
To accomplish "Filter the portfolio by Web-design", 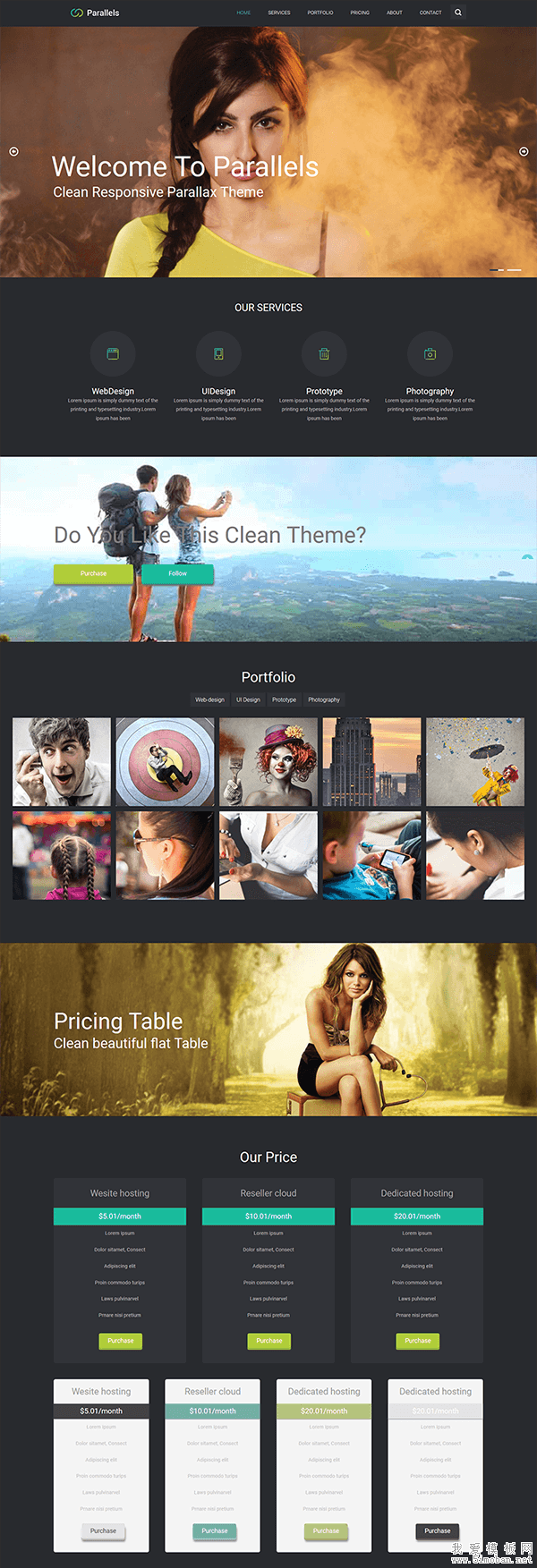I will [209, 699].
